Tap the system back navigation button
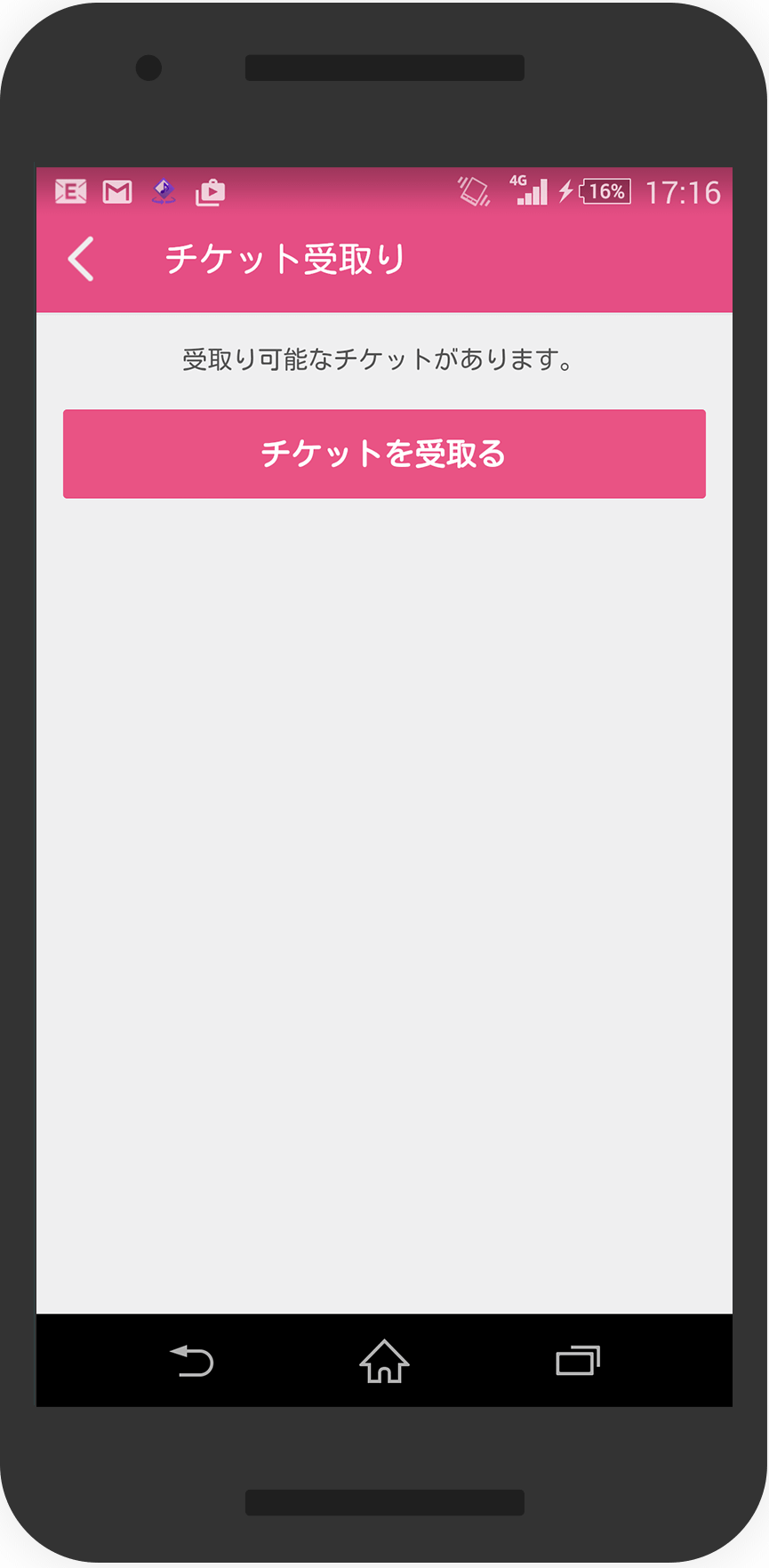 pos(192,1361)
